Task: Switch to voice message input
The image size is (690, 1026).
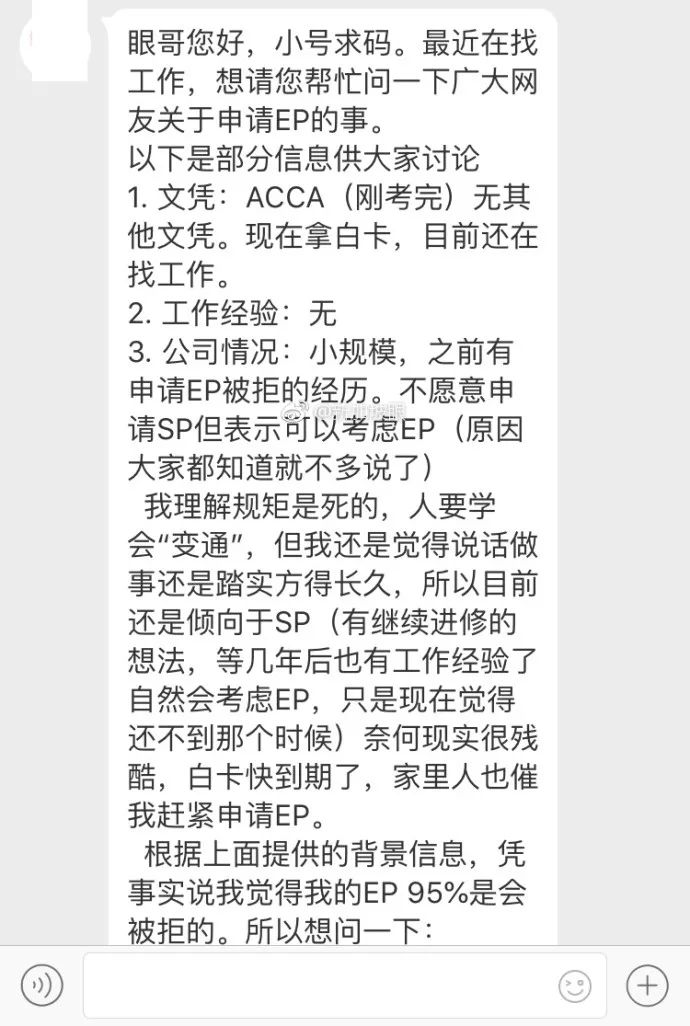Action: point(42,985)
